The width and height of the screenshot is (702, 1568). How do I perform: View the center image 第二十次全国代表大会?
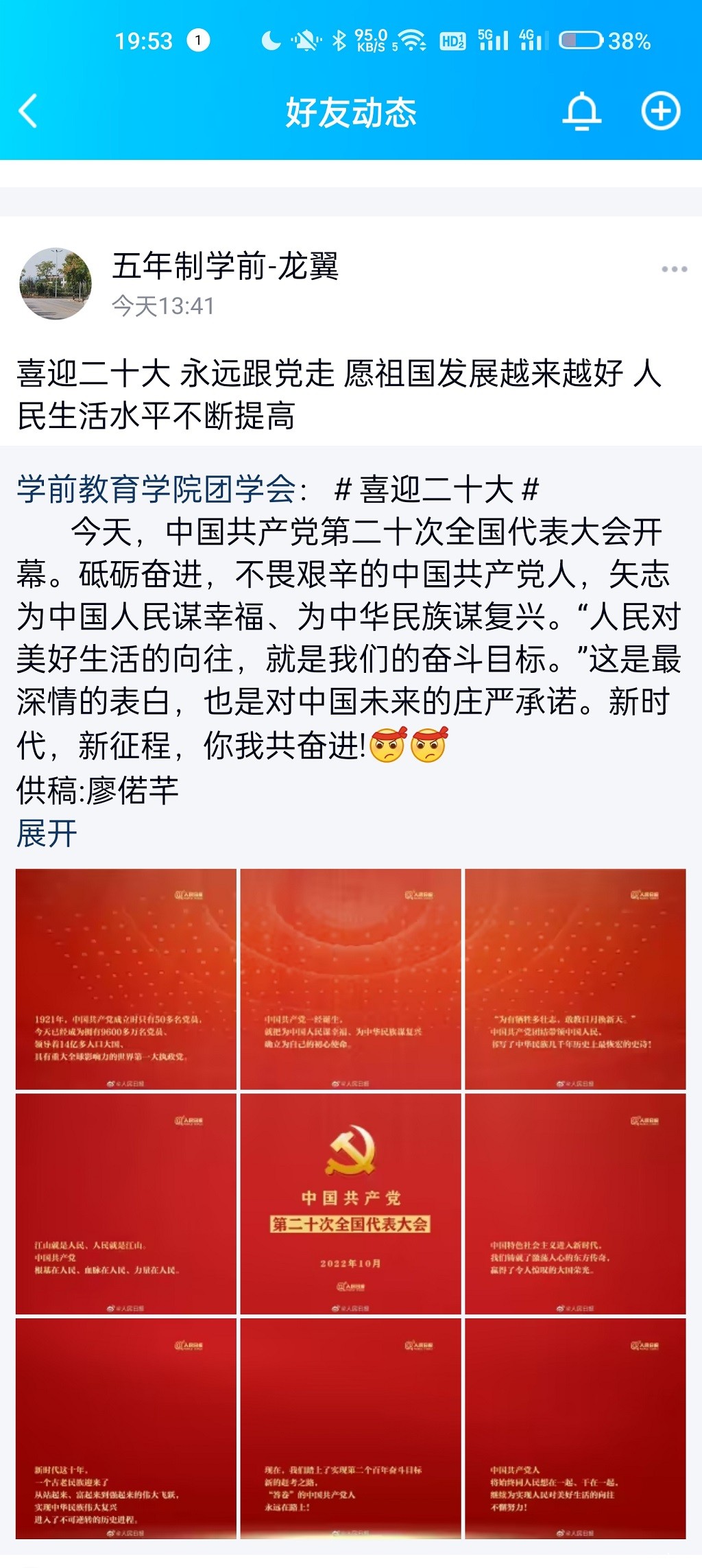pos(350,1204)
